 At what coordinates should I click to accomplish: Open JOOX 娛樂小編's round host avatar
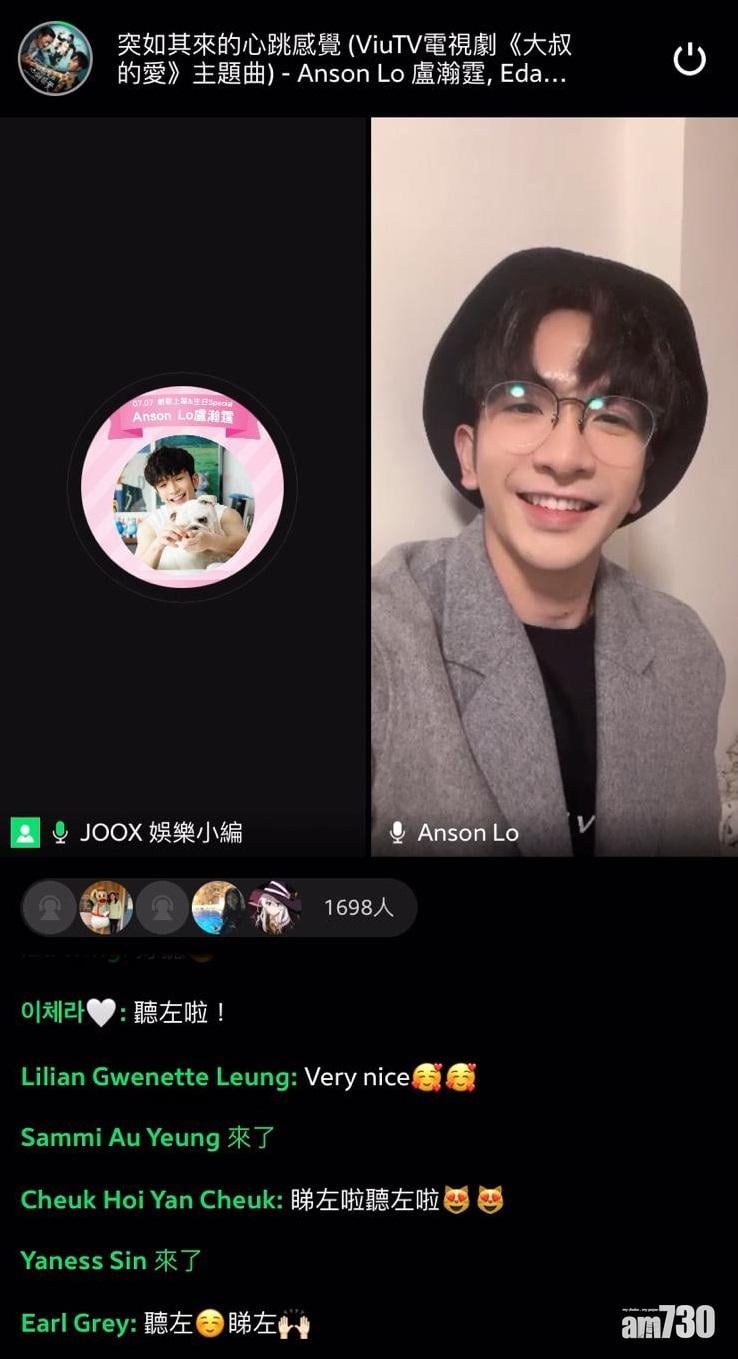[182, 489]
